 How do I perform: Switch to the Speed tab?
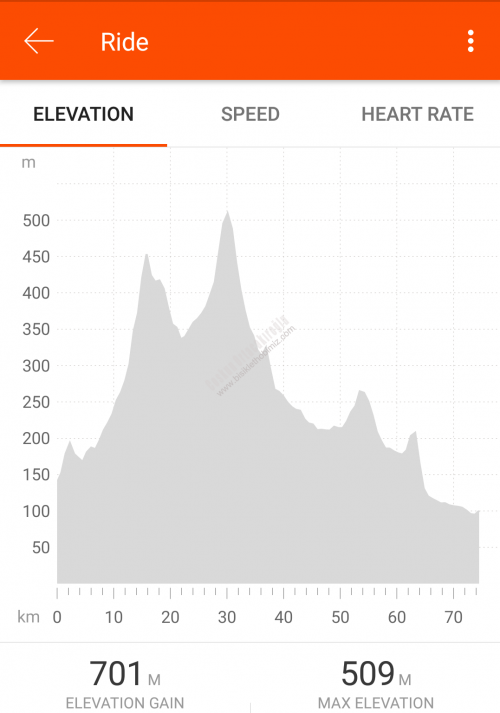[250, 114]
